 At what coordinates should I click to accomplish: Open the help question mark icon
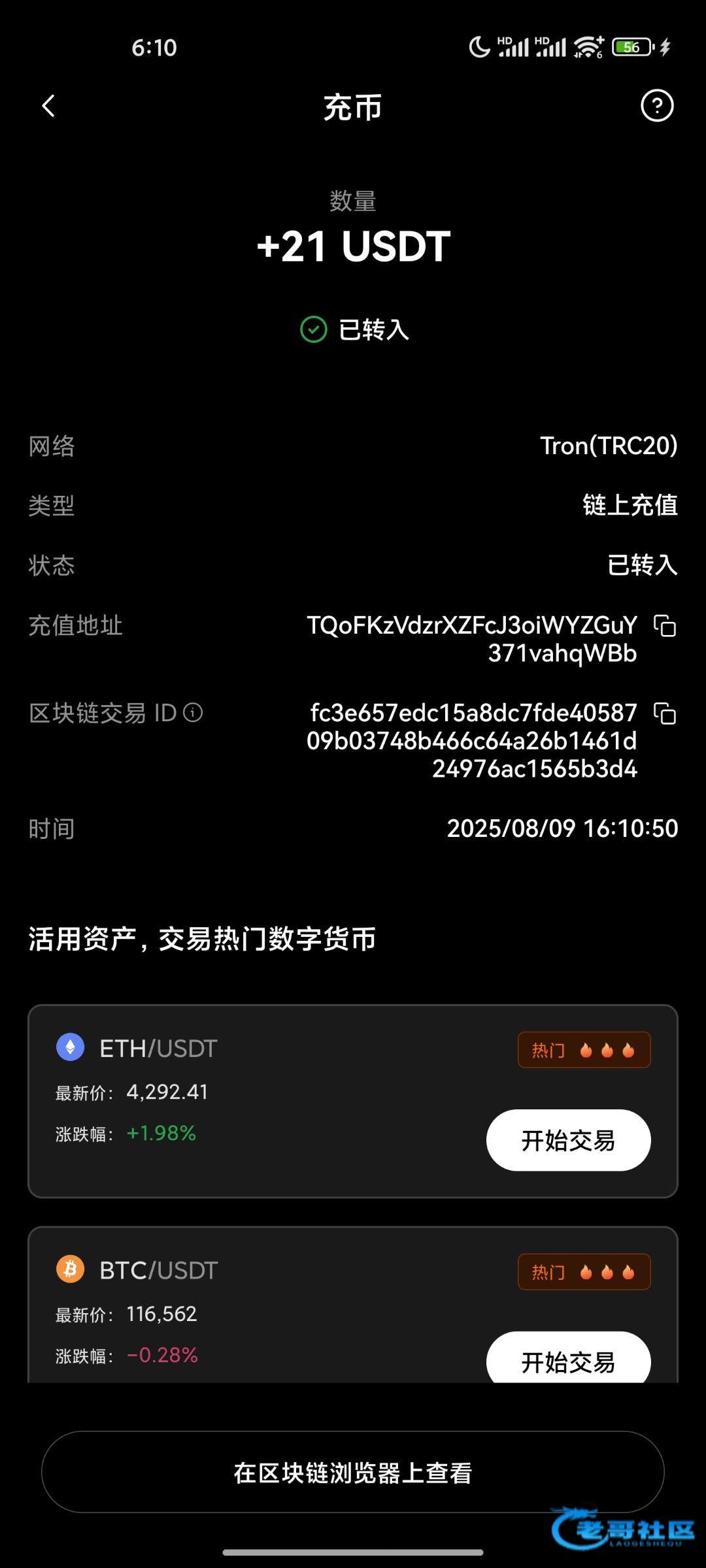pos(657,106)
